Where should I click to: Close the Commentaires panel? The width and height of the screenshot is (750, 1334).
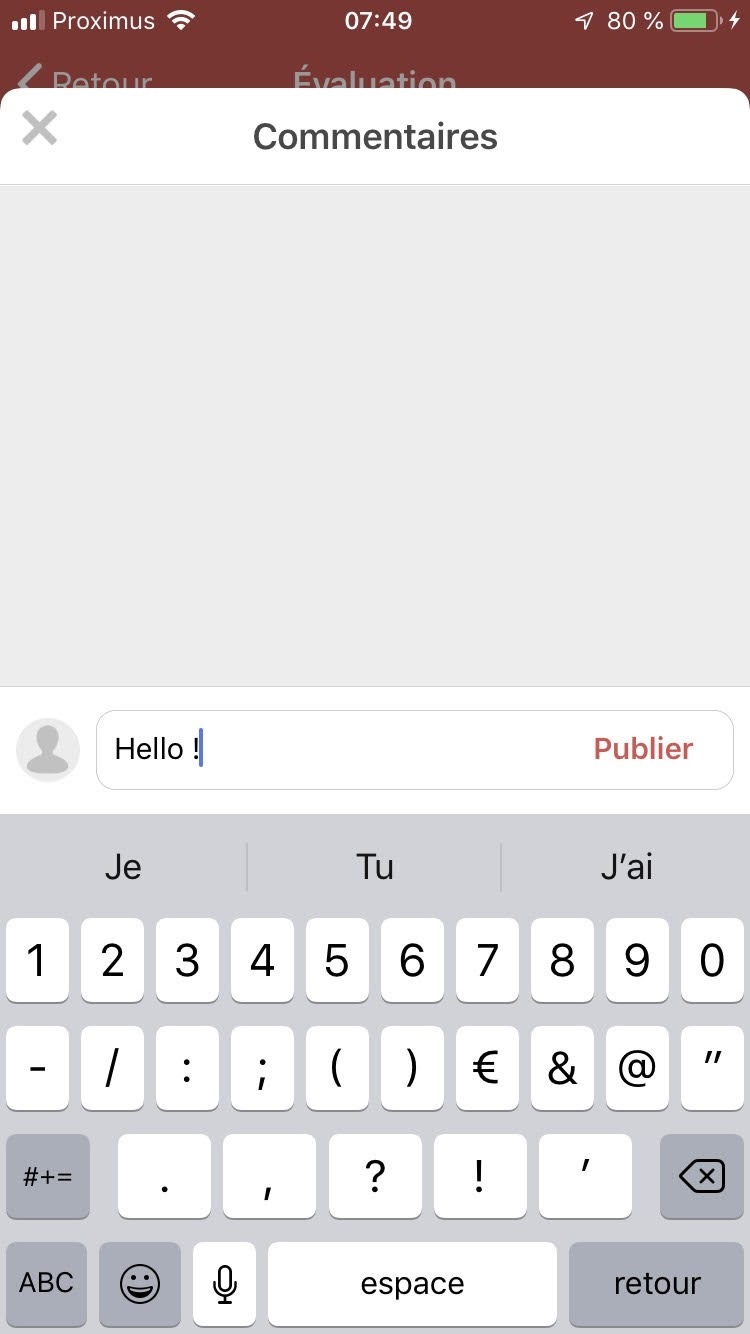pyautogui.click(x=40, y=129)
